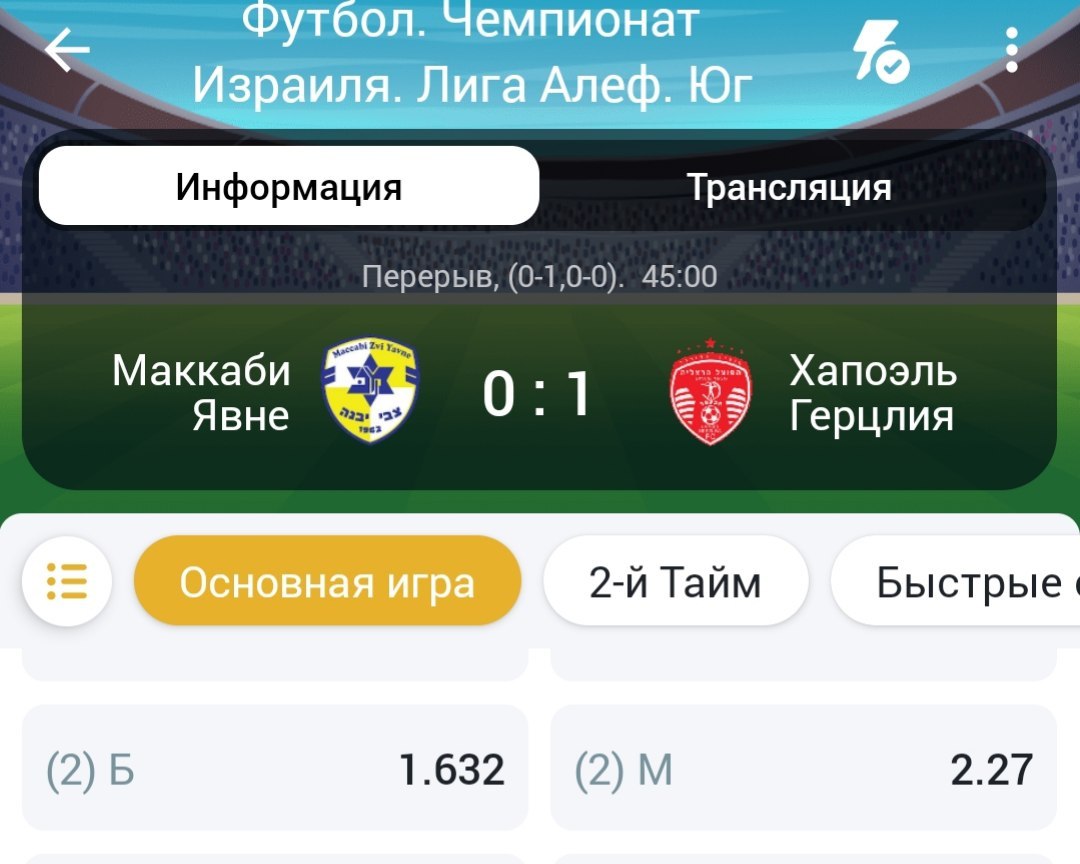The width and height of the screenshot is (1080, 864).
Task: Select the Информация tab
Action: 289,187
